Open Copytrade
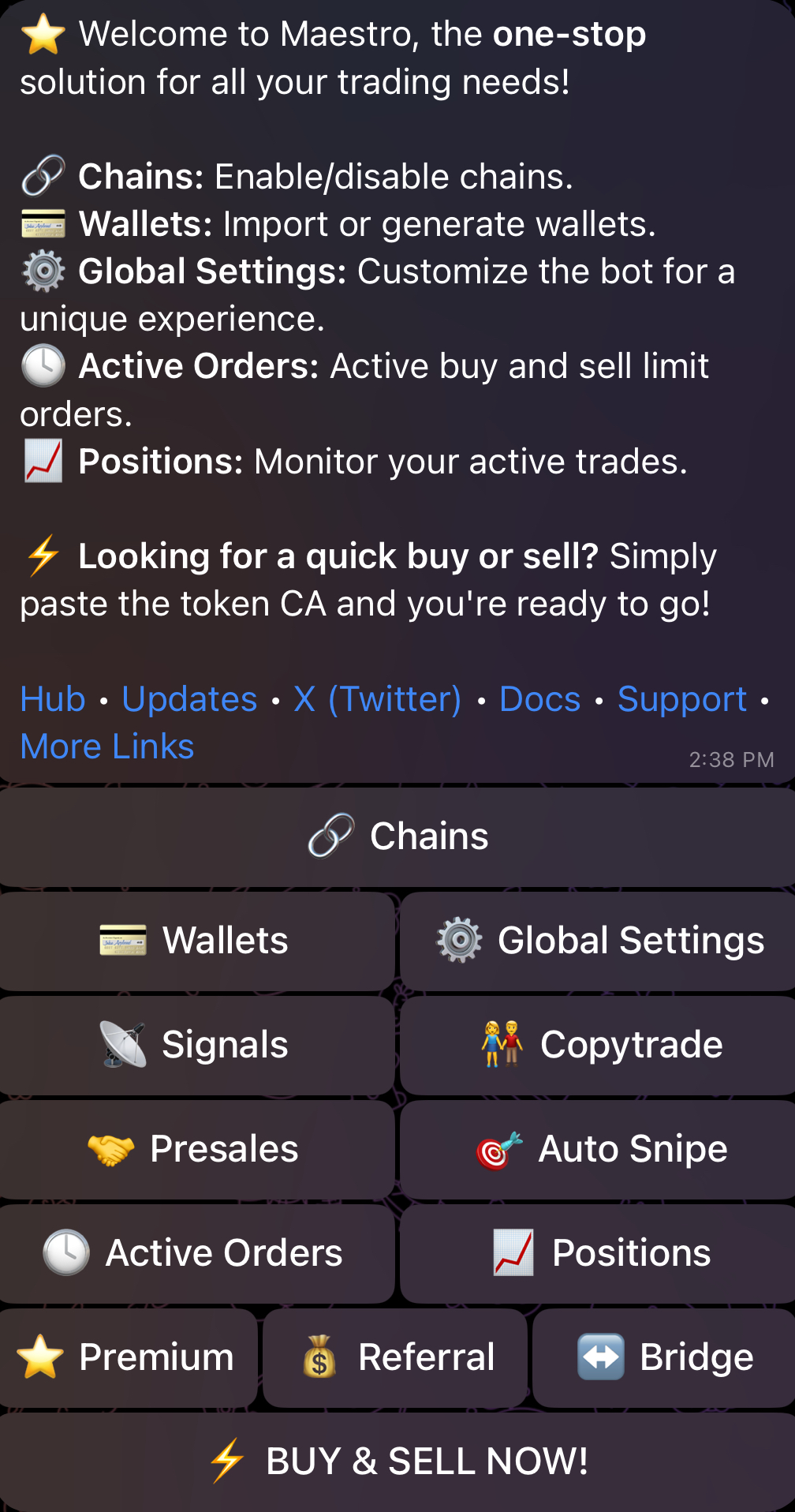The width and height of the screenshot is (795, 1512). click(x=598, y=1045)
